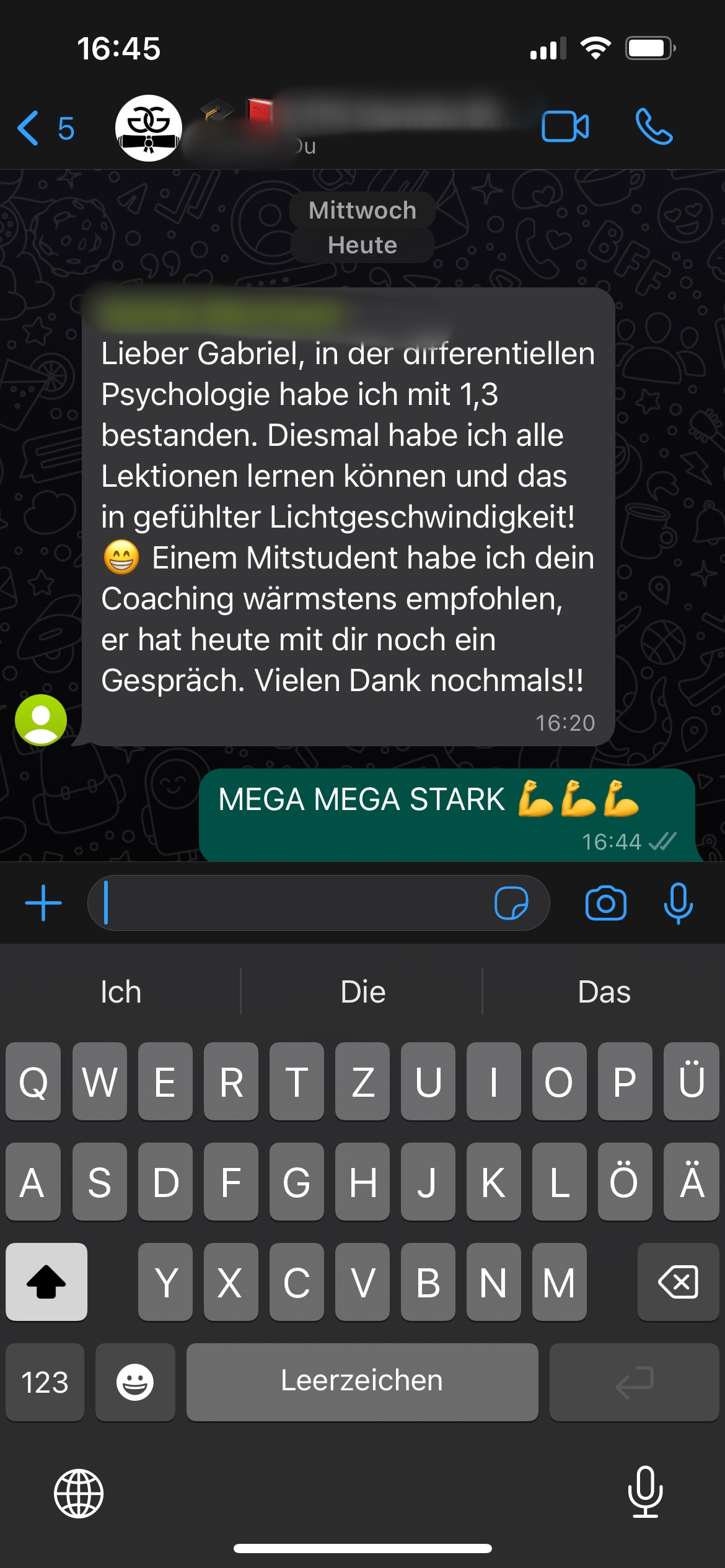Screen dimensions: 725x1568
Task: Tap the backspace key
Action: tap(678, 1282)
